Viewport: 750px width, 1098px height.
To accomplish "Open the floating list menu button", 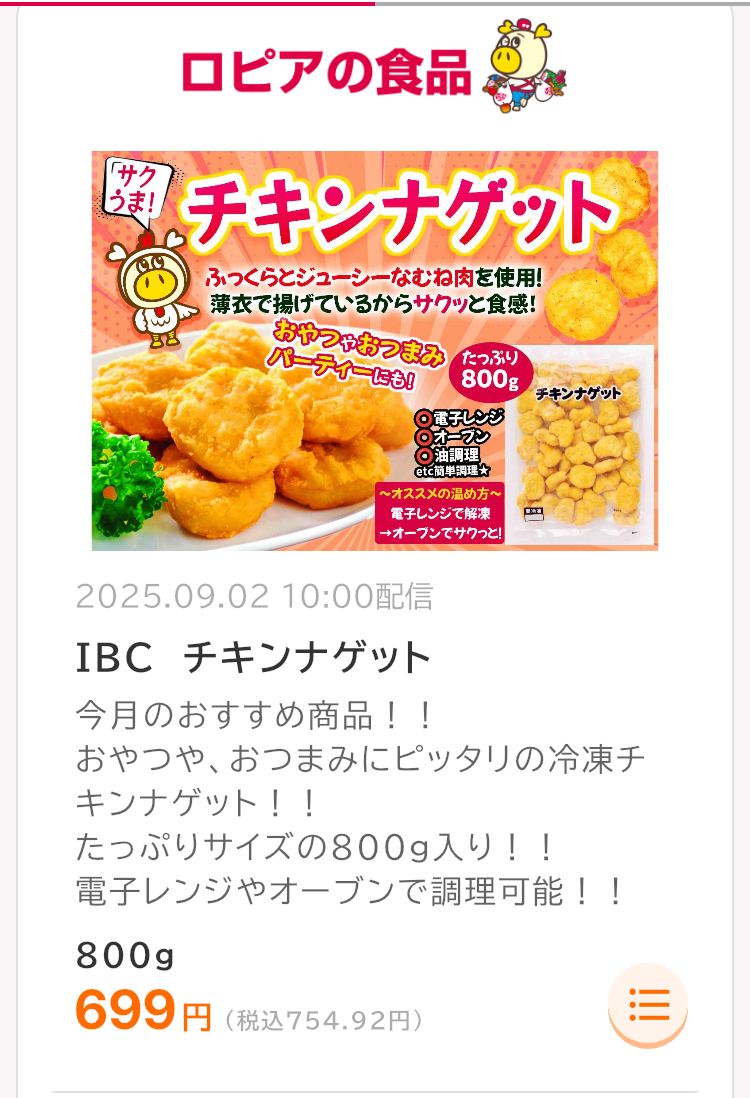I will pos(648,1003).
